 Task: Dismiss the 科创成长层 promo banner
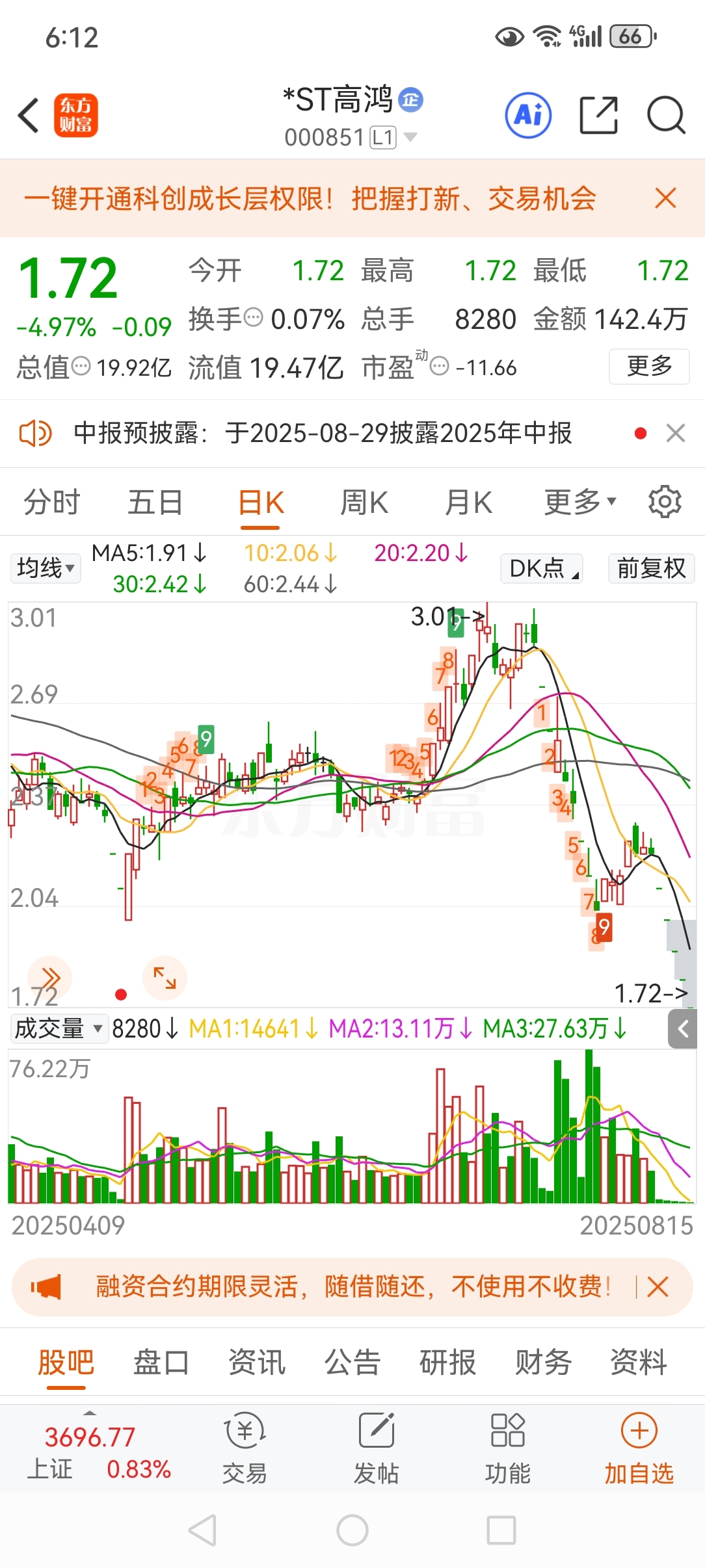point(665,198)
